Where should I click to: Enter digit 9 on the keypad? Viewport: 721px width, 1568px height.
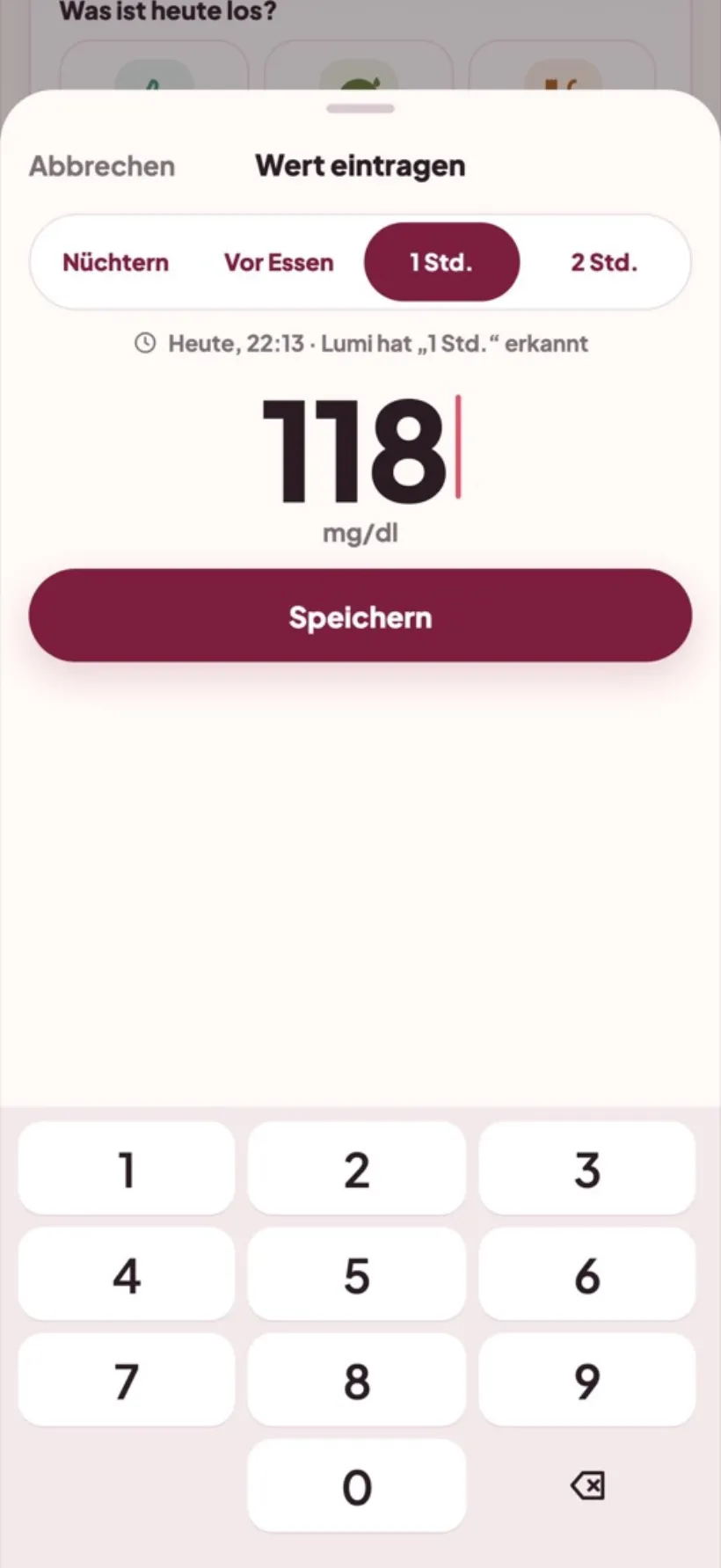point(587,1380)
